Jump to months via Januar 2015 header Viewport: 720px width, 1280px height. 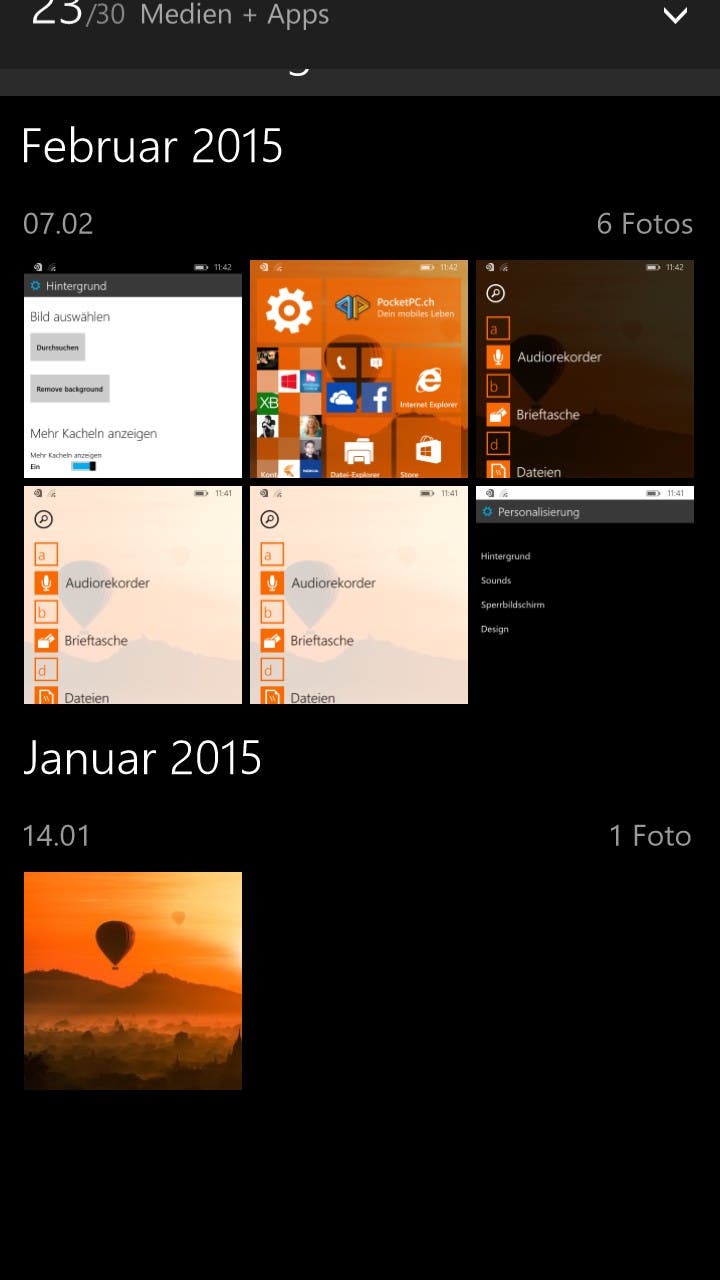click(x=142, y=757)
